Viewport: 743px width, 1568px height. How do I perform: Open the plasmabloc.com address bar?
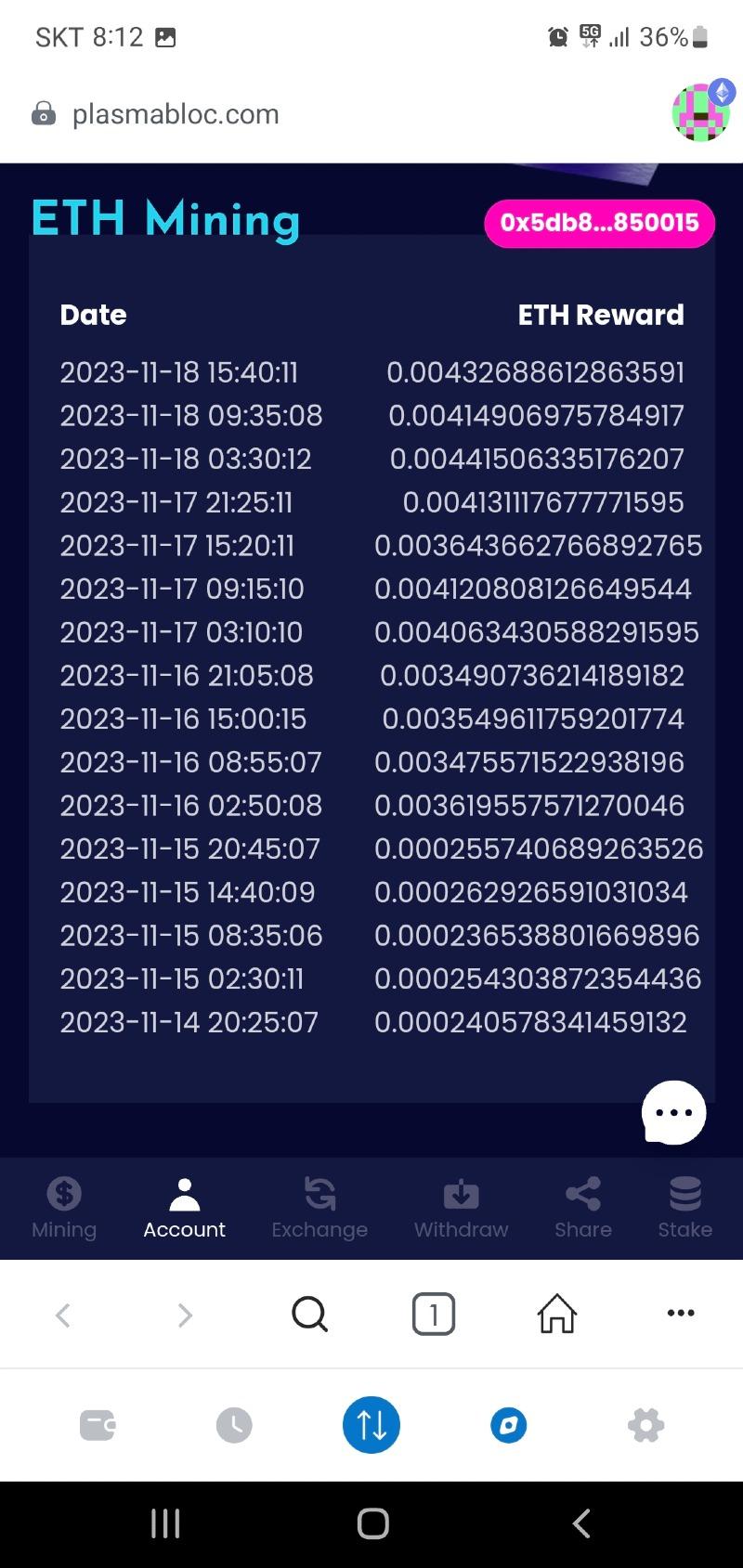point(175,113)
